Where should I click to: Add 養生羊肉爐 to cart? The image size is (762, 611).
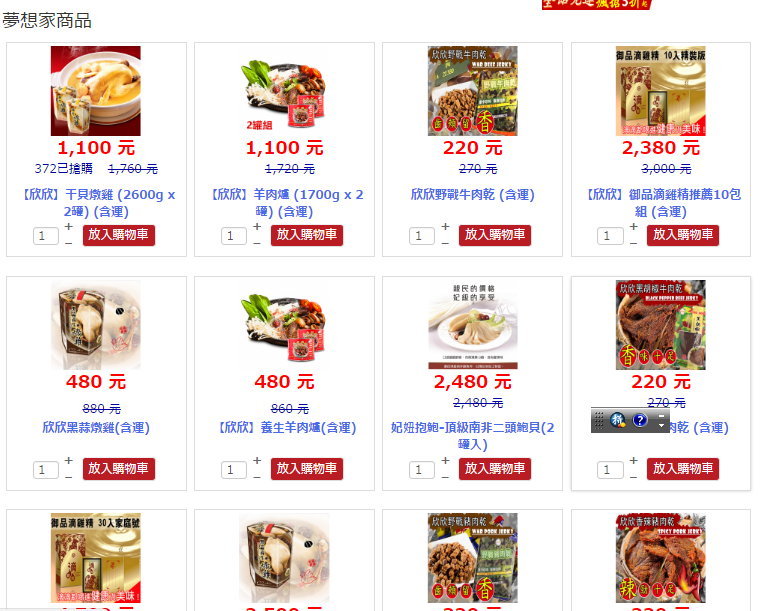pos(307,469)
